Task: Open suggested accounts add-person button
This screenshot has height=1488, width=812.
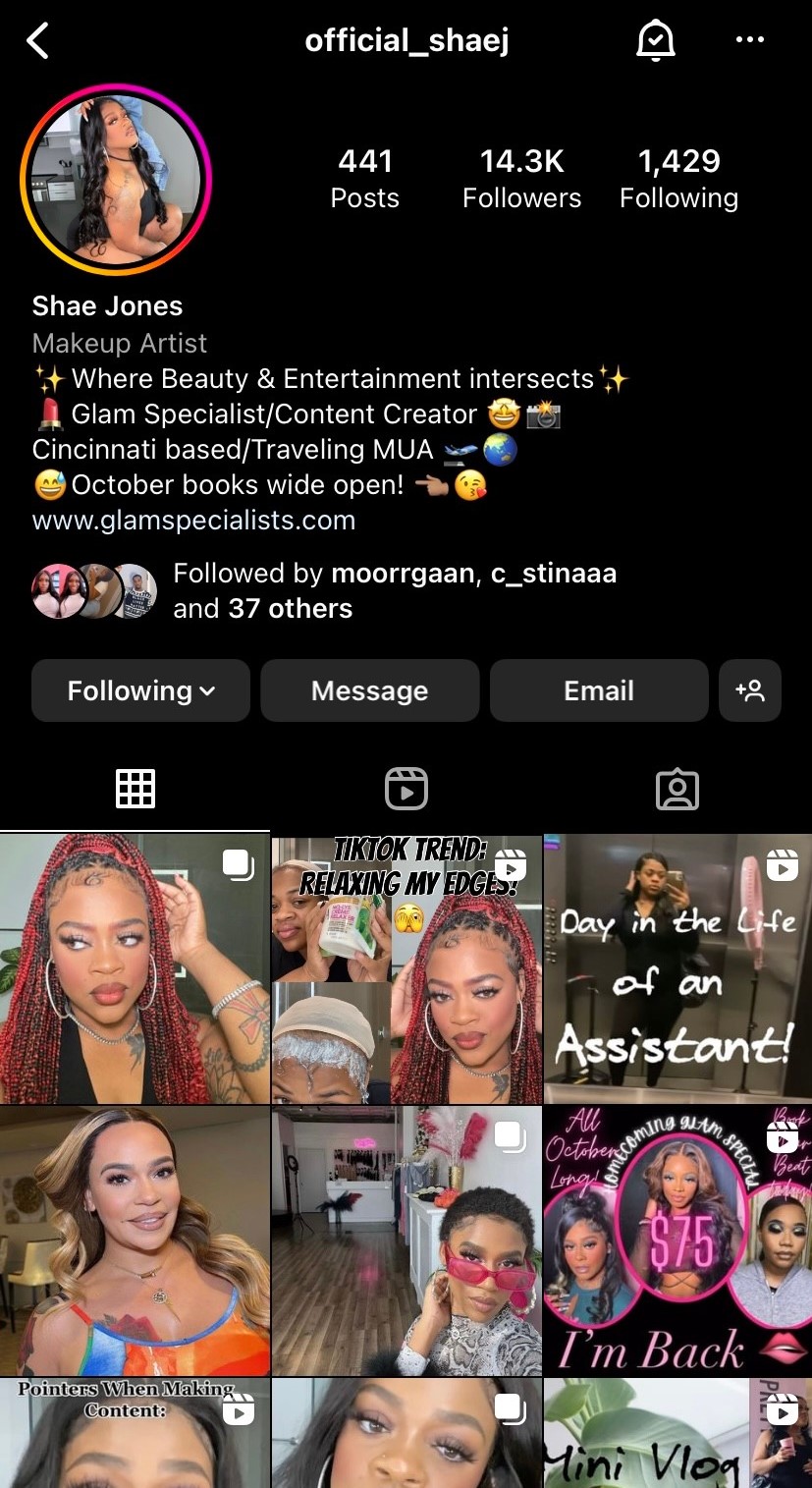Action: [750, 690]
